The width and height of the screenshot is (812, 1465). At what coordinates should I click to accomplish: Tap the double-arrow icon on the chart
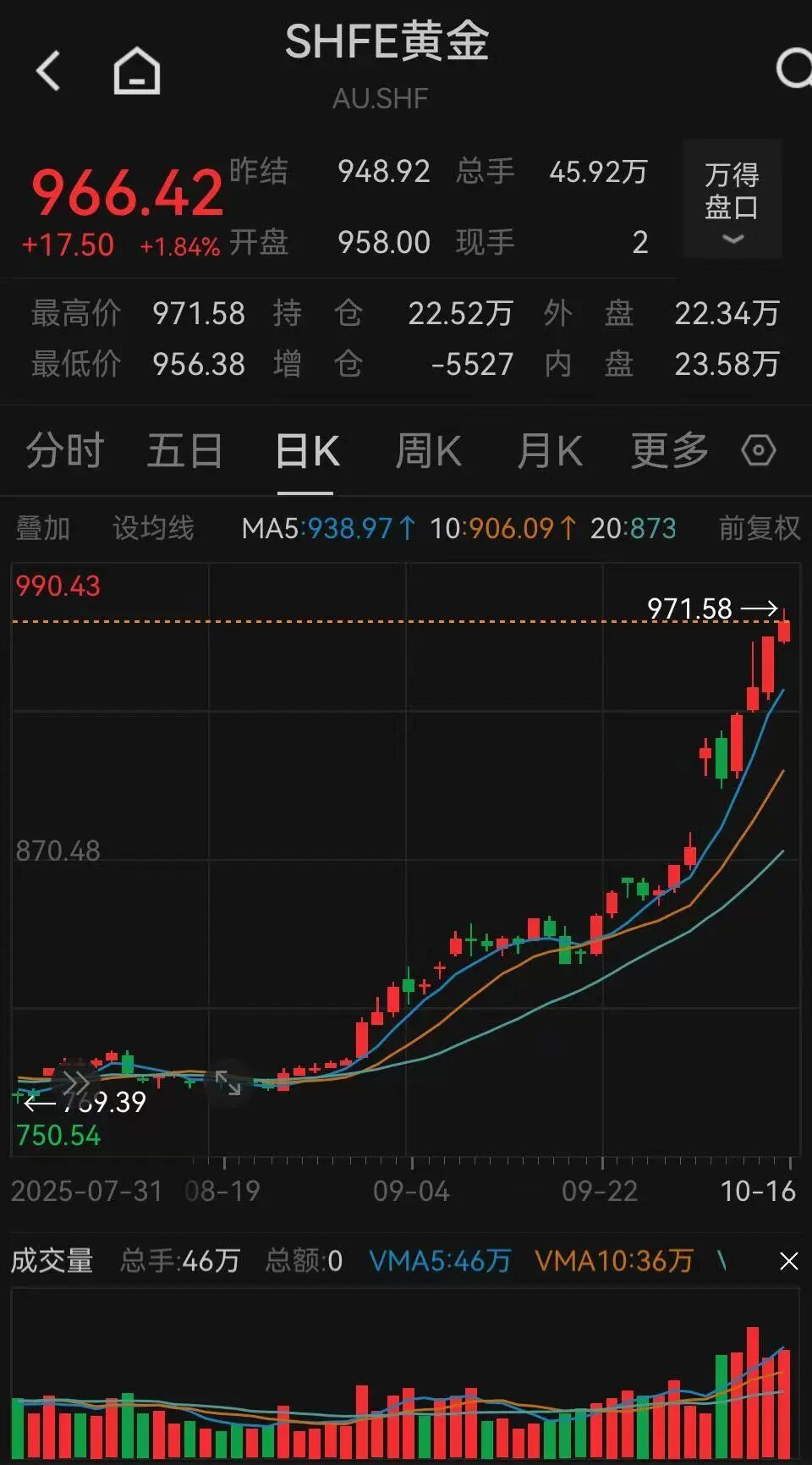click(76, 1082)
